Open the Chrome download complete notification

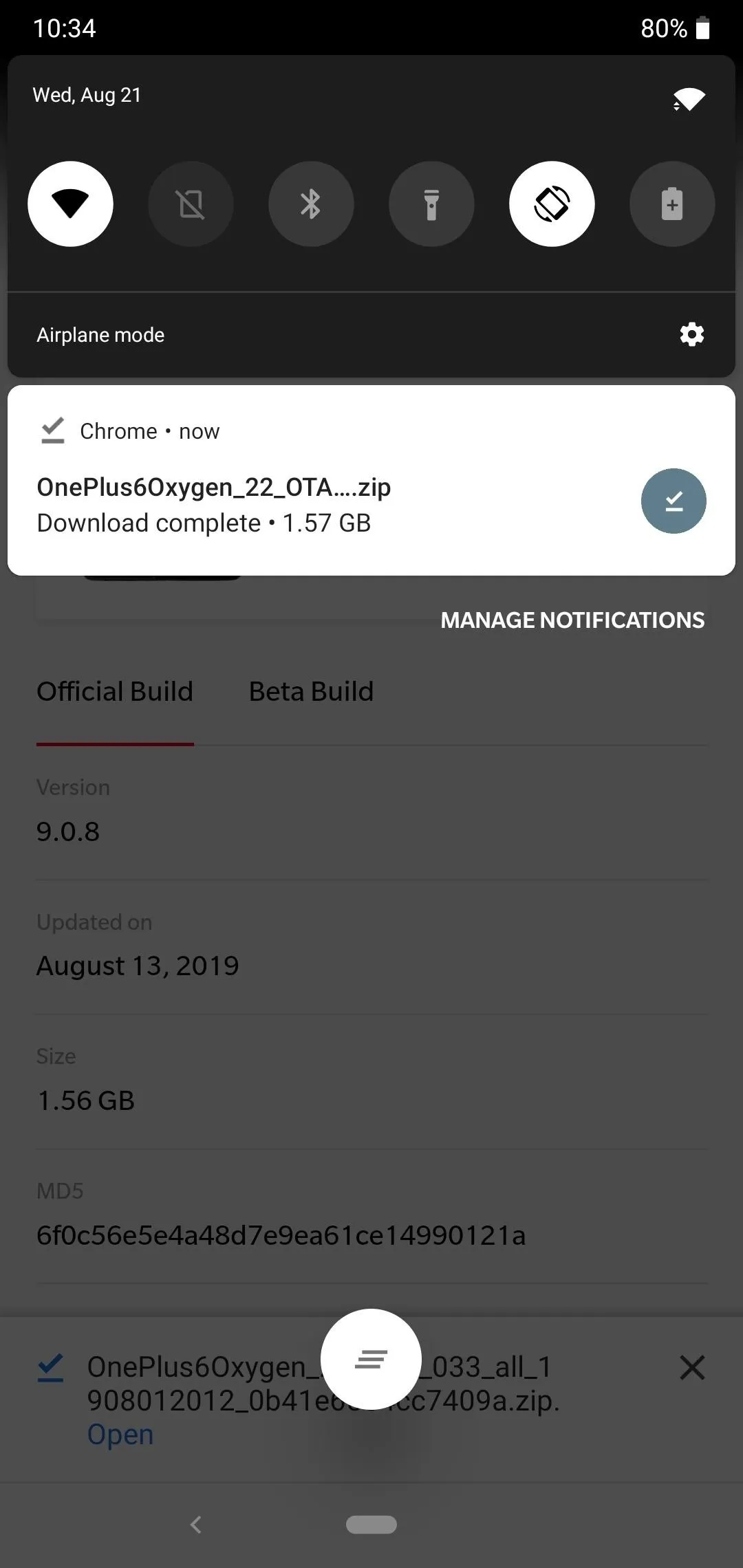click(371, 480)
